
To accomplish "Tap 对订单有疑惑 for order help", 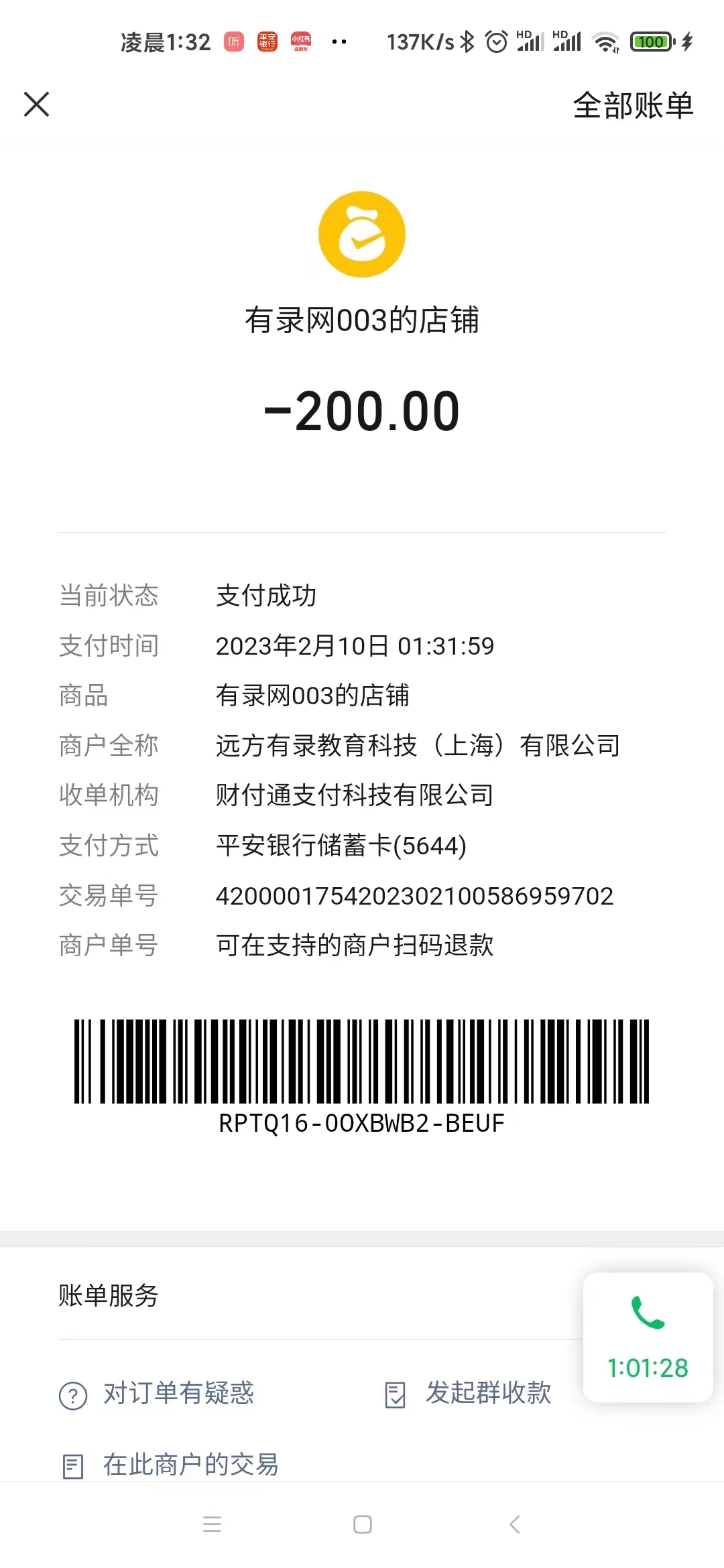I will point(158,1394).
